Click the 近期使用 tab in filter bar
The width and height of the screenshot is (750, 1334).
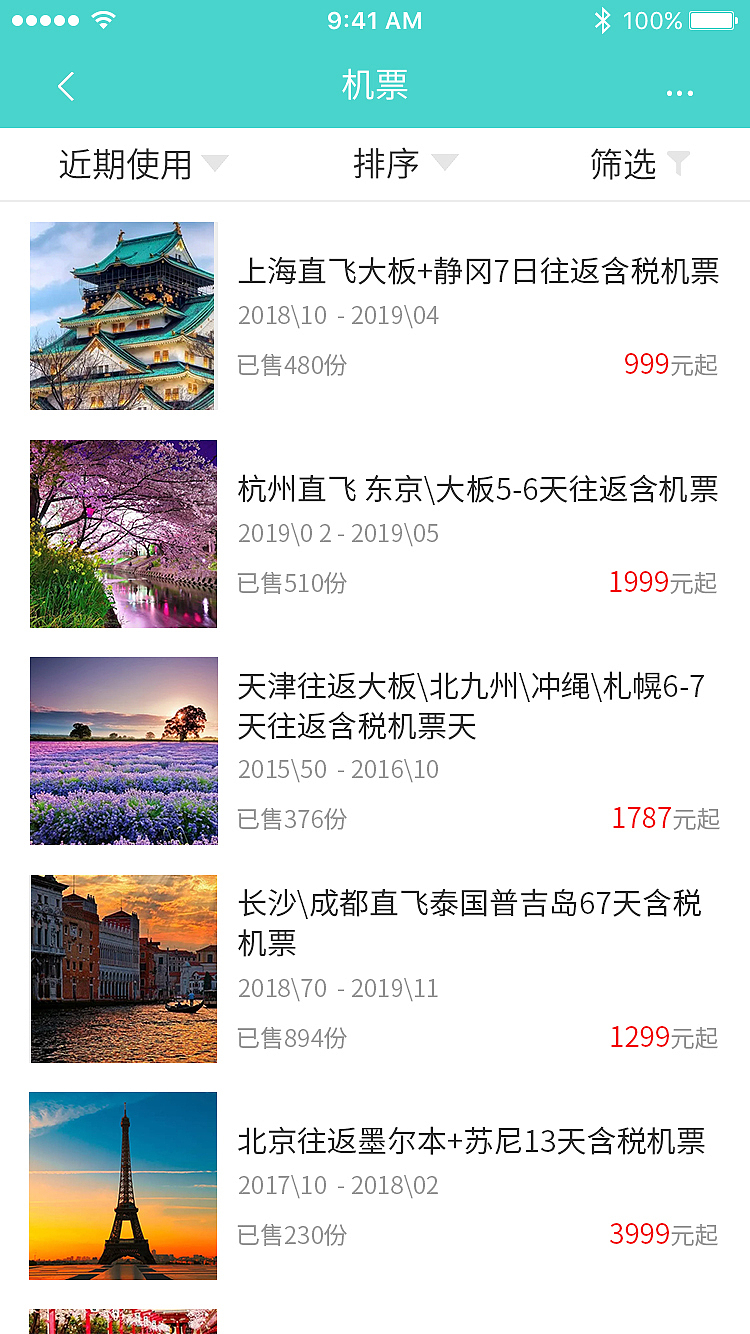[x=125, y=164]
